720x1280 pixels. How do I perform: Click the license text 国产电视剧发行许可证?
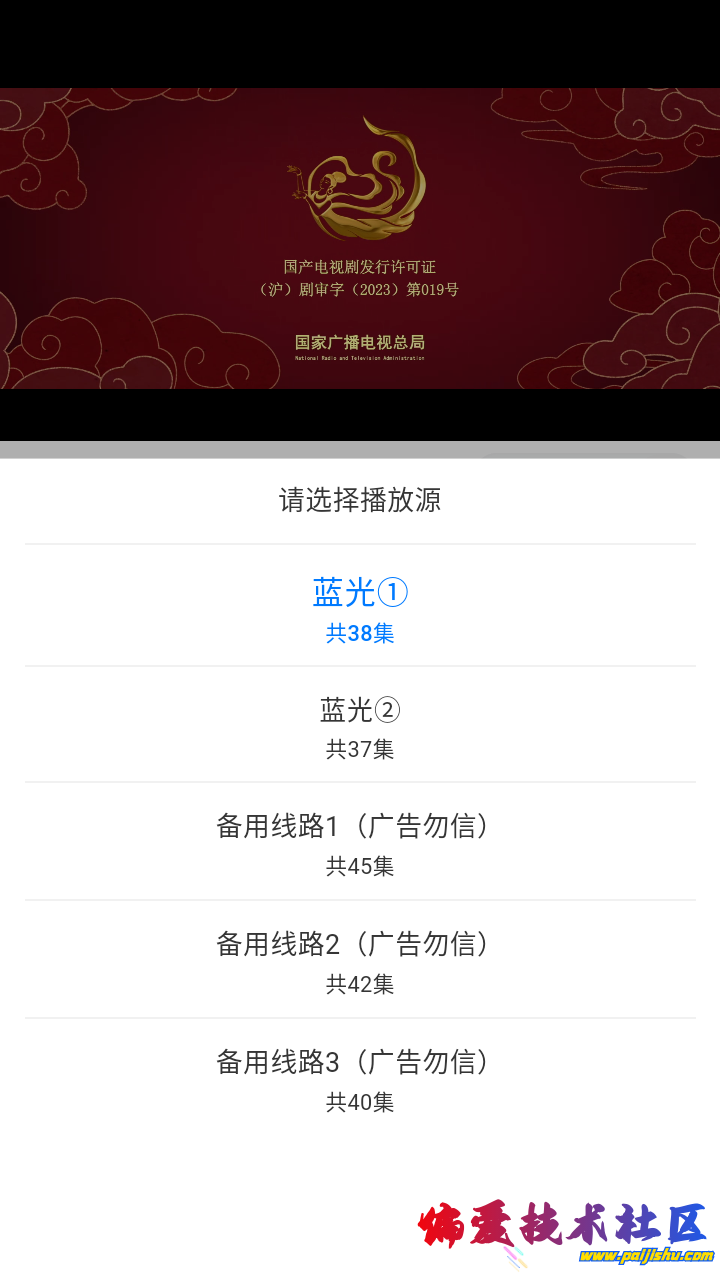tap(358, 267)
